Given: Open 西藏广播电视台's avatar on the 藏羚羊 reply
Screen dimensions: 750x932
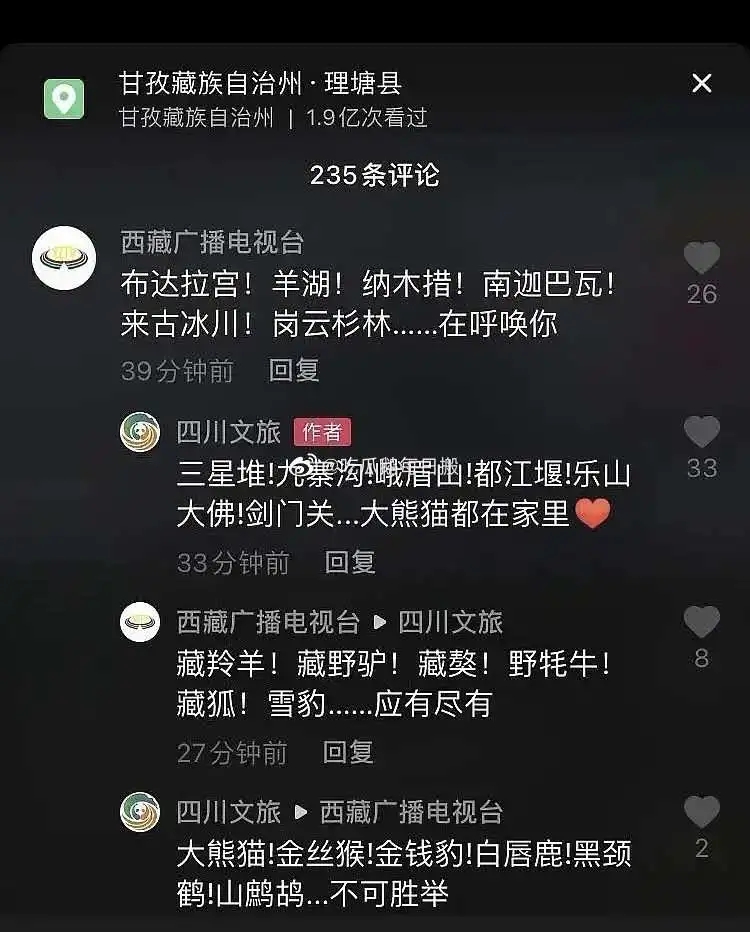Looking at the screenshot, I should pos(140,622).
